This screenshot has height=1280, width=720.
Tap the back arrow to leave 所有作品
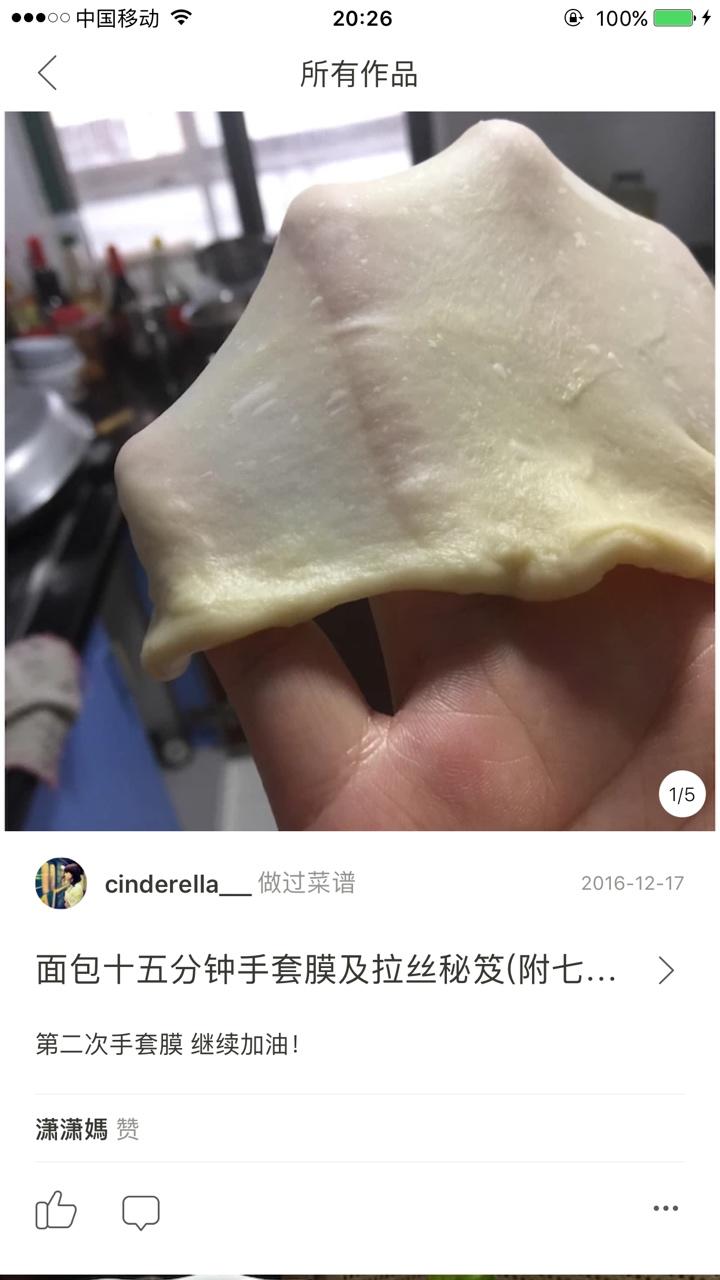point(48,74)
